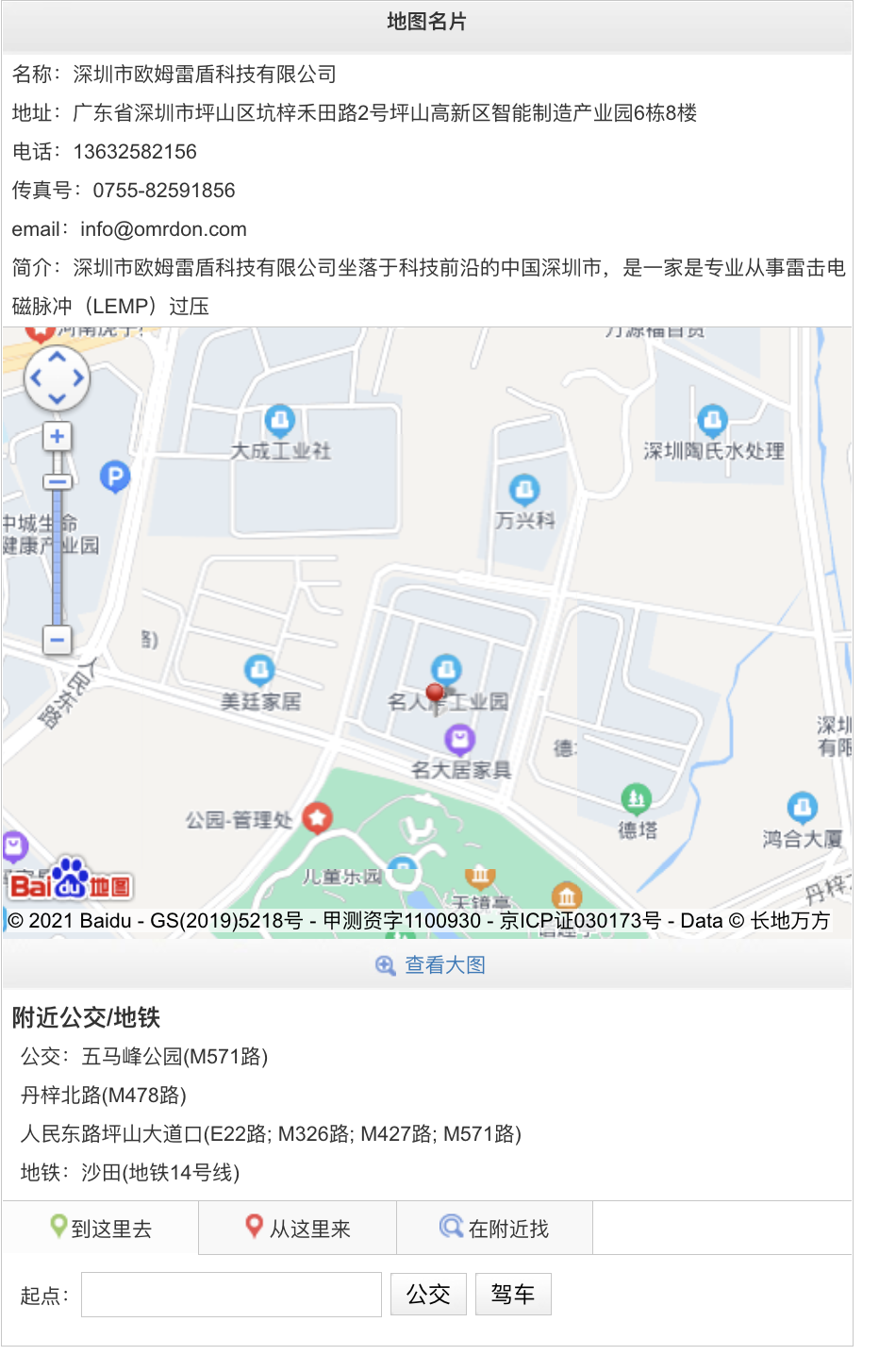
Task: Switch to the 从这里来 tab
Action: (x=298, y=1228)
